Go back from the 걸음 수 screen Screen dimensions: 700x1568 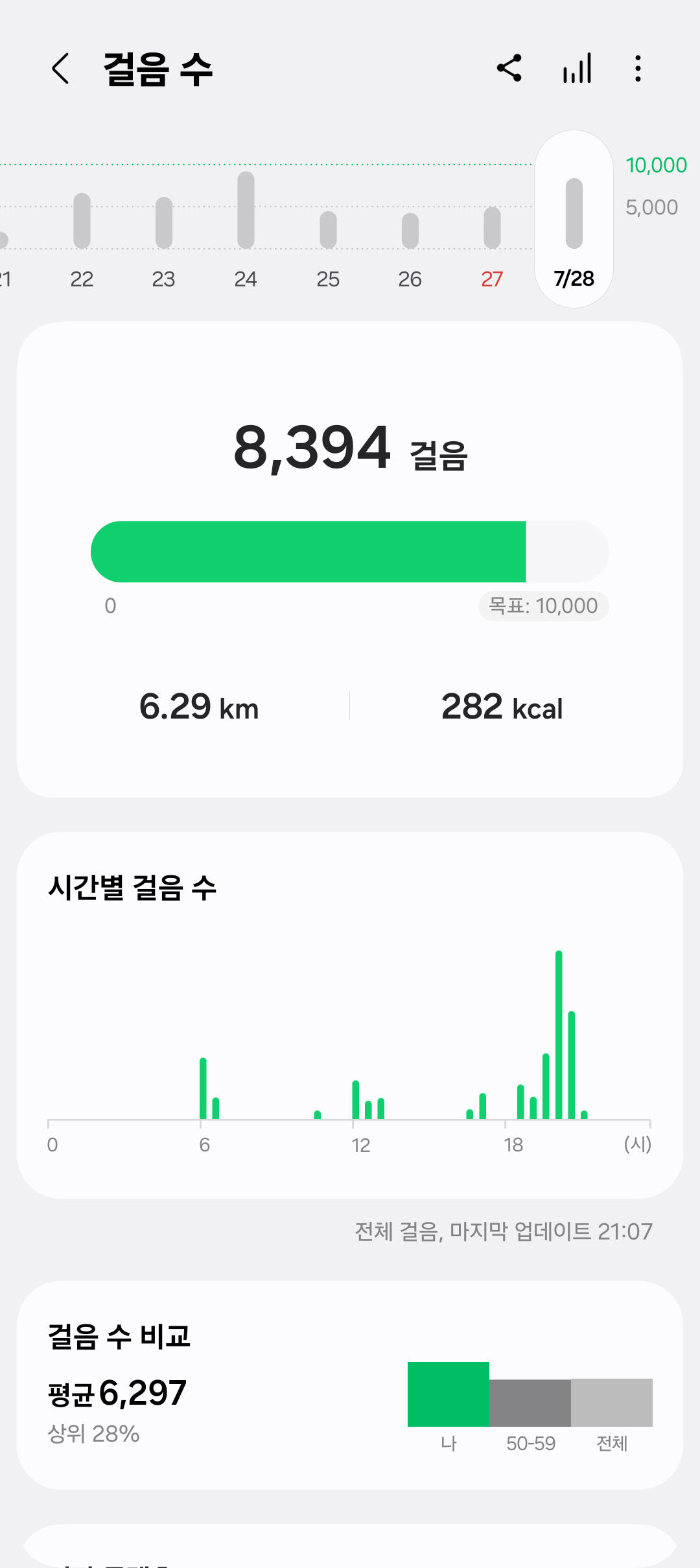[60, 69]
